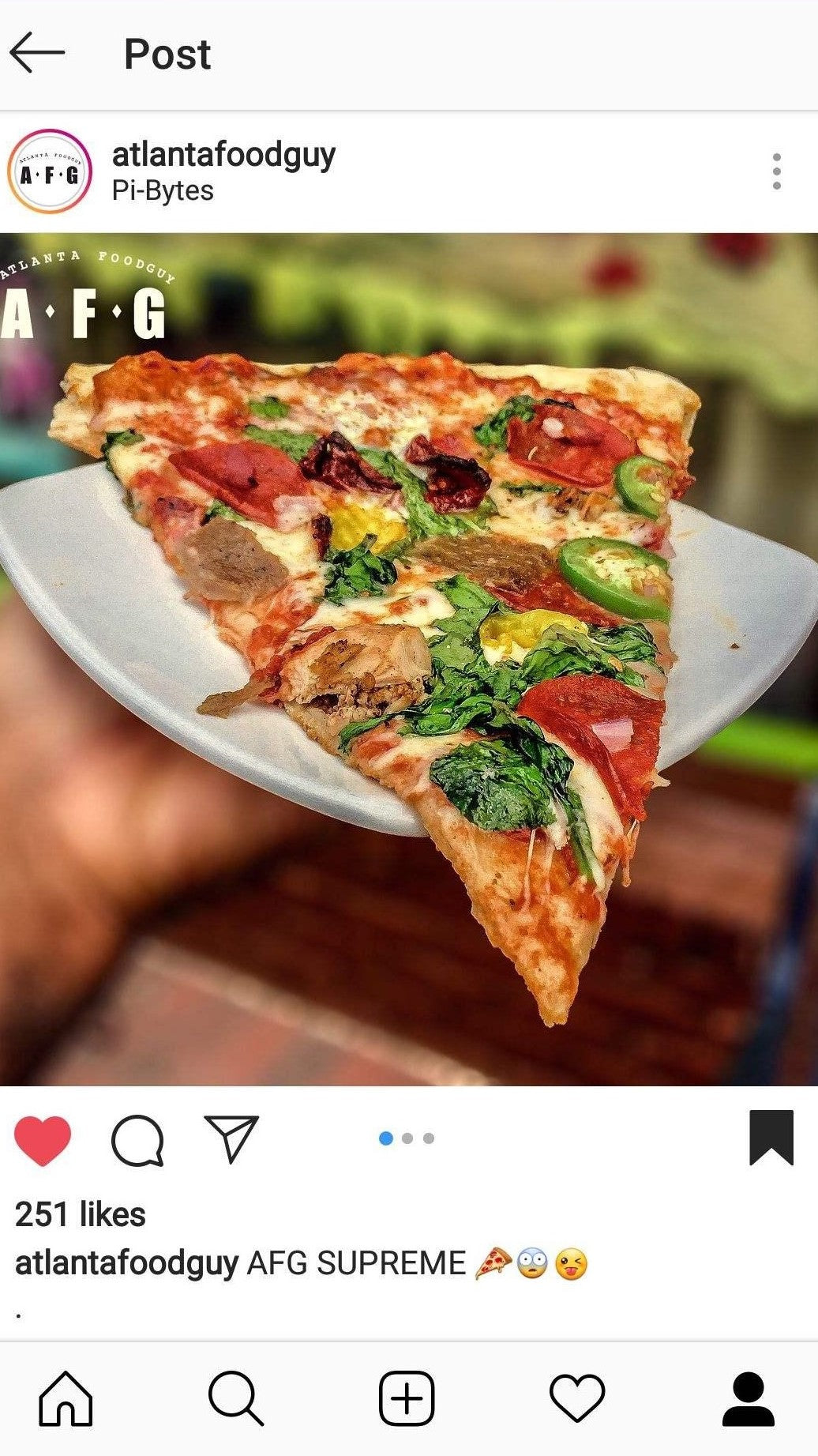Open the Pi-Bytes location
The width and height of the screenshot is (818, 1456).
coord(163,191)
